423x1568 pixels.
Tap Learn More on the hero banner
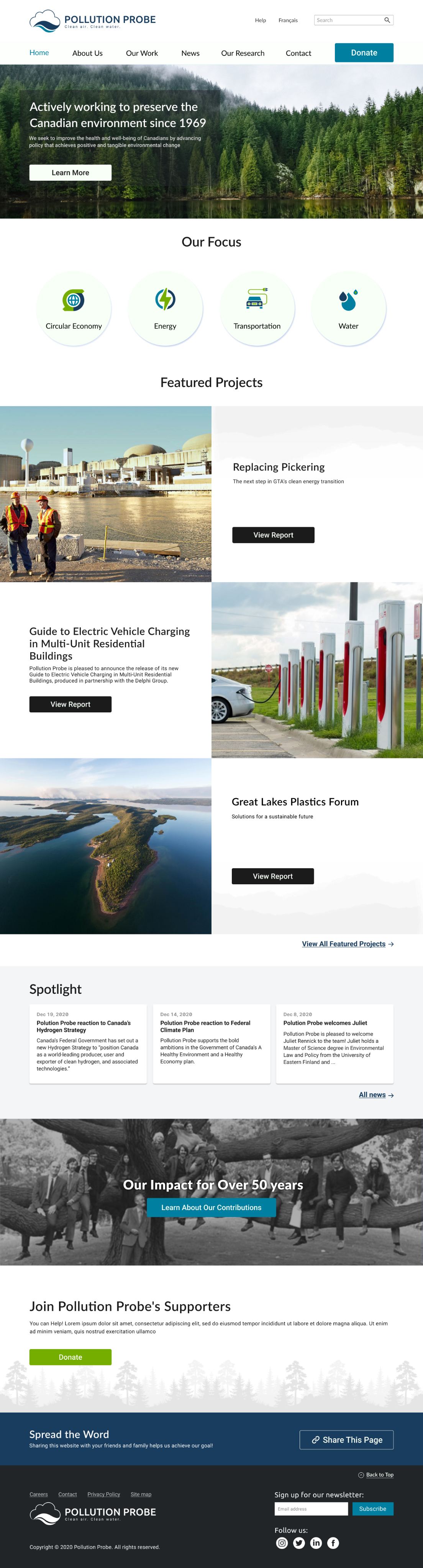pyautogui.click(x=70, y=173)
